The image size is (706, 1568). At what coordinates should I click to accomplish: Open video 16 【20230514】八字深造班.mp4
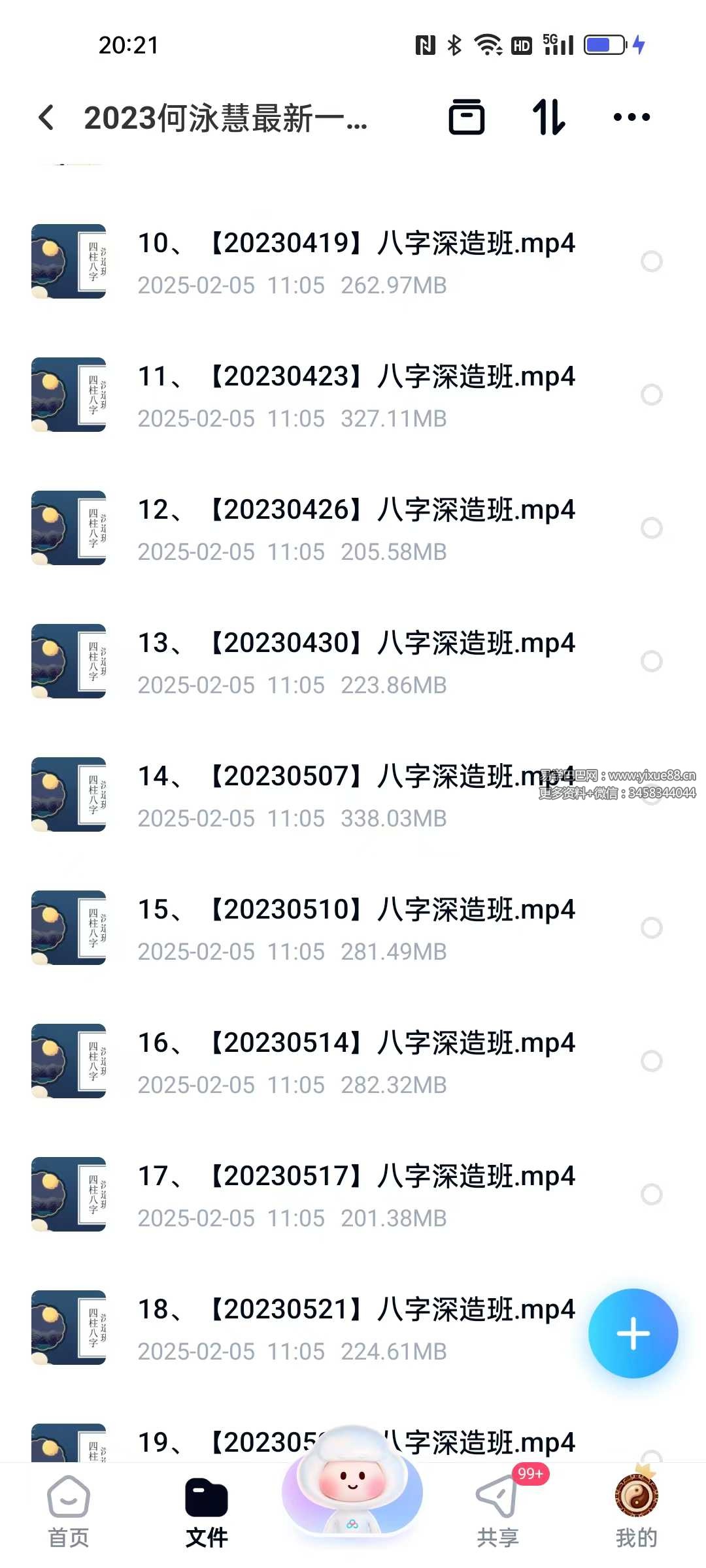click(356, 1043)
